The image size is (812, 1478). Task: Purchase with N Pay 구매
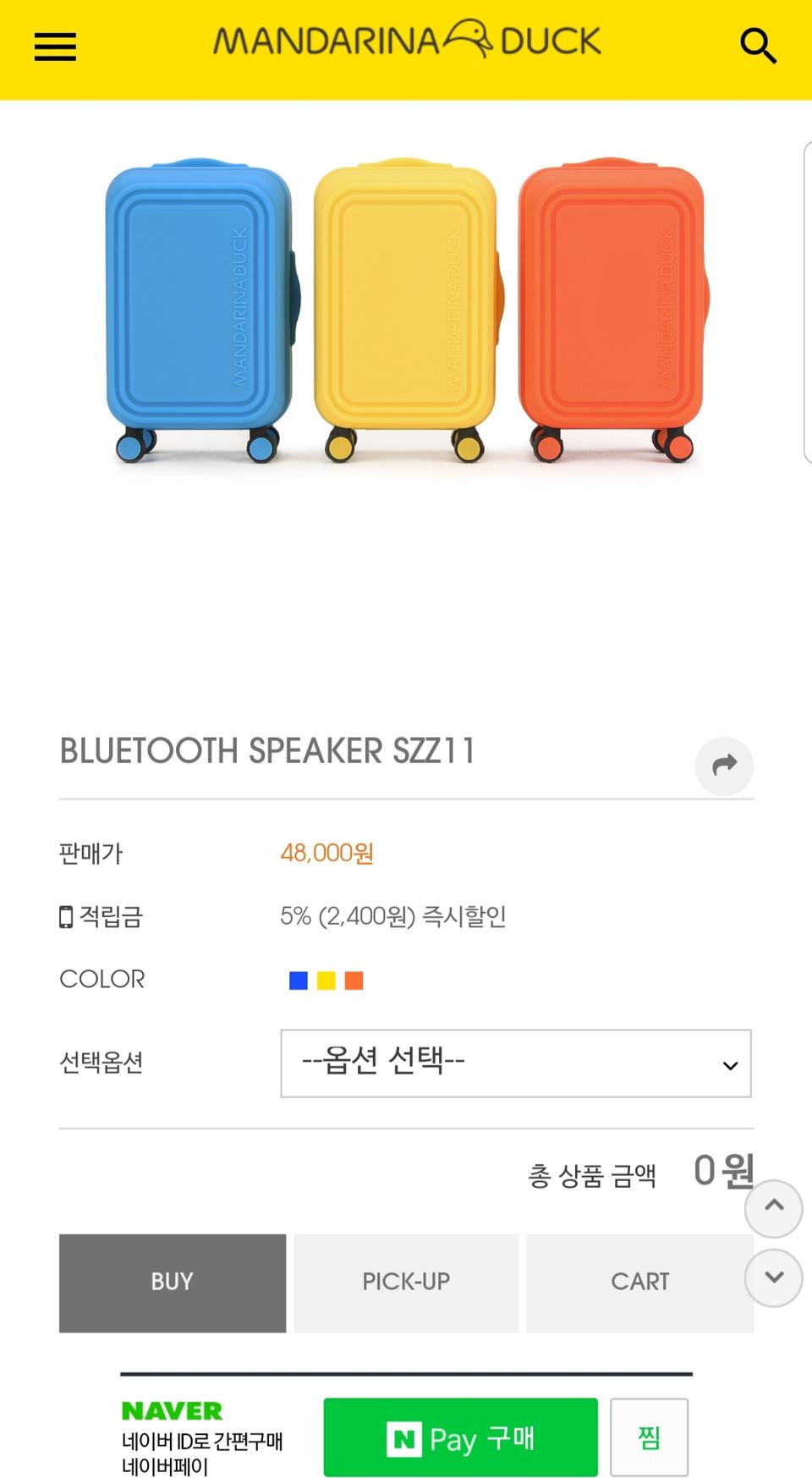pos(460,1437)
